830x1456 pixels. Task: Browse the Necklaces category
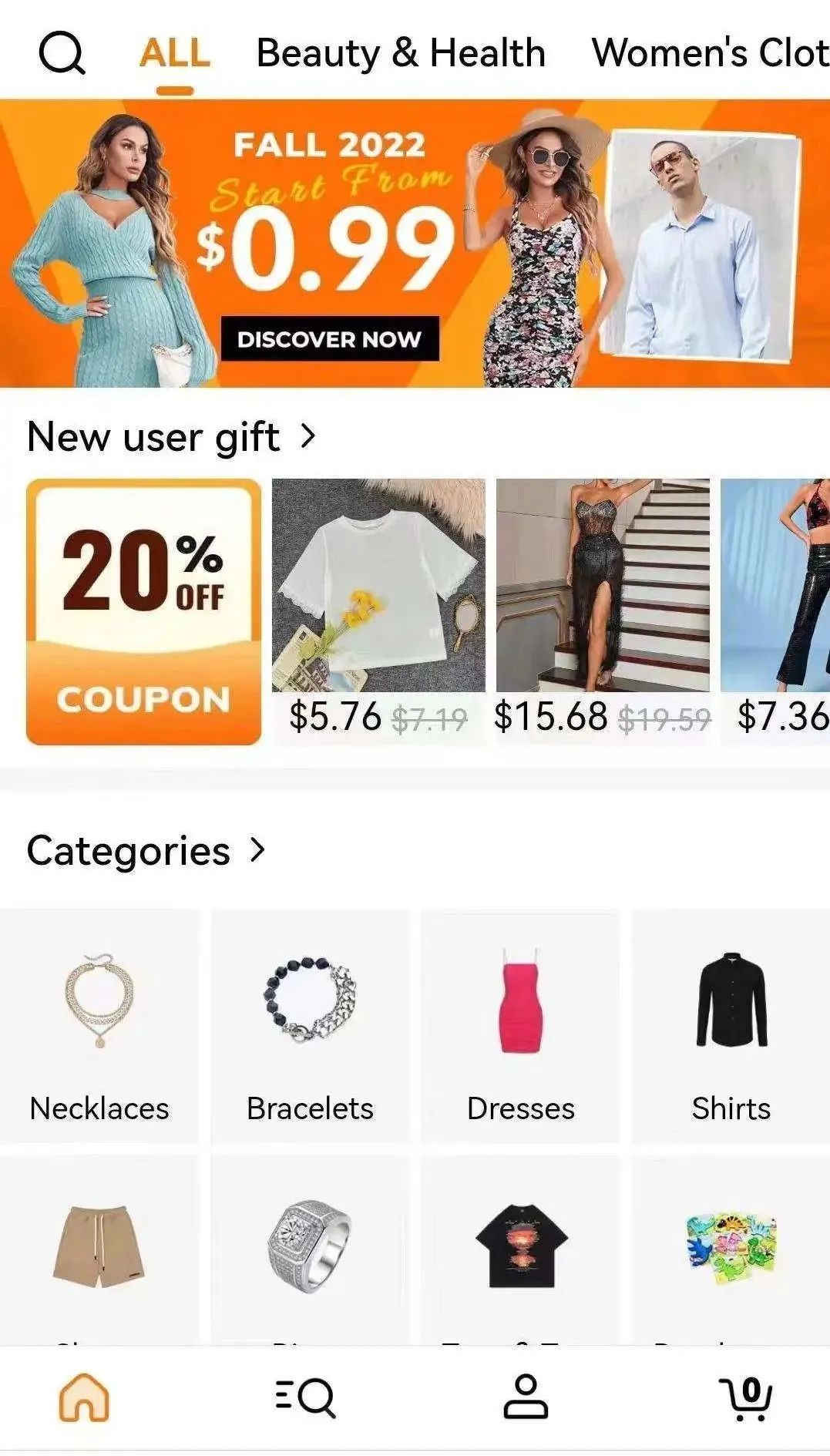(99, 1025)
